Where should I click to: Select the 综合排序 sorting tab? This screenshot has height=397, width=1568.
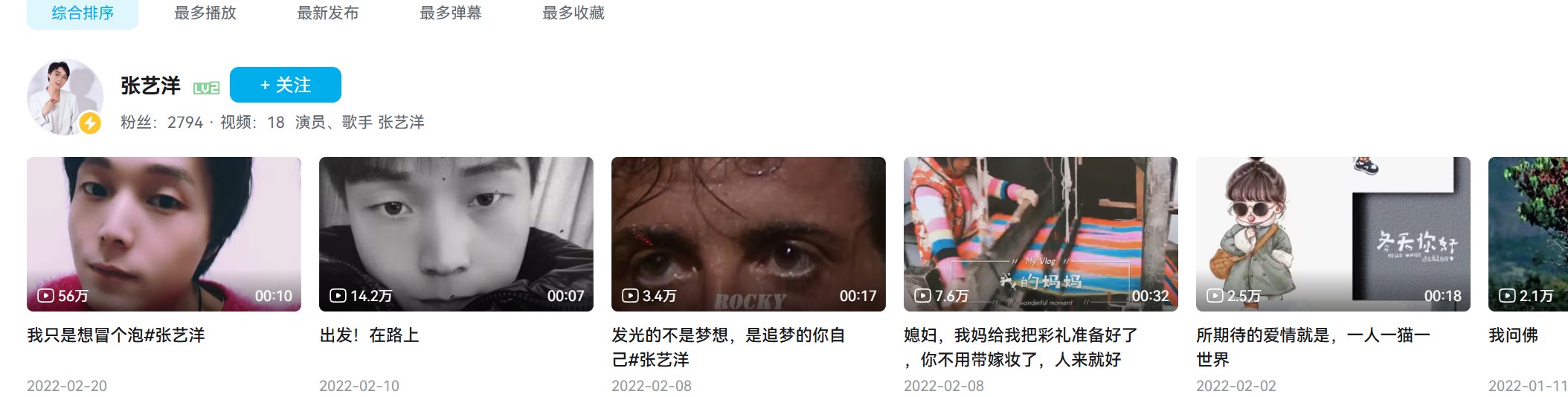(x=82, y=13)
